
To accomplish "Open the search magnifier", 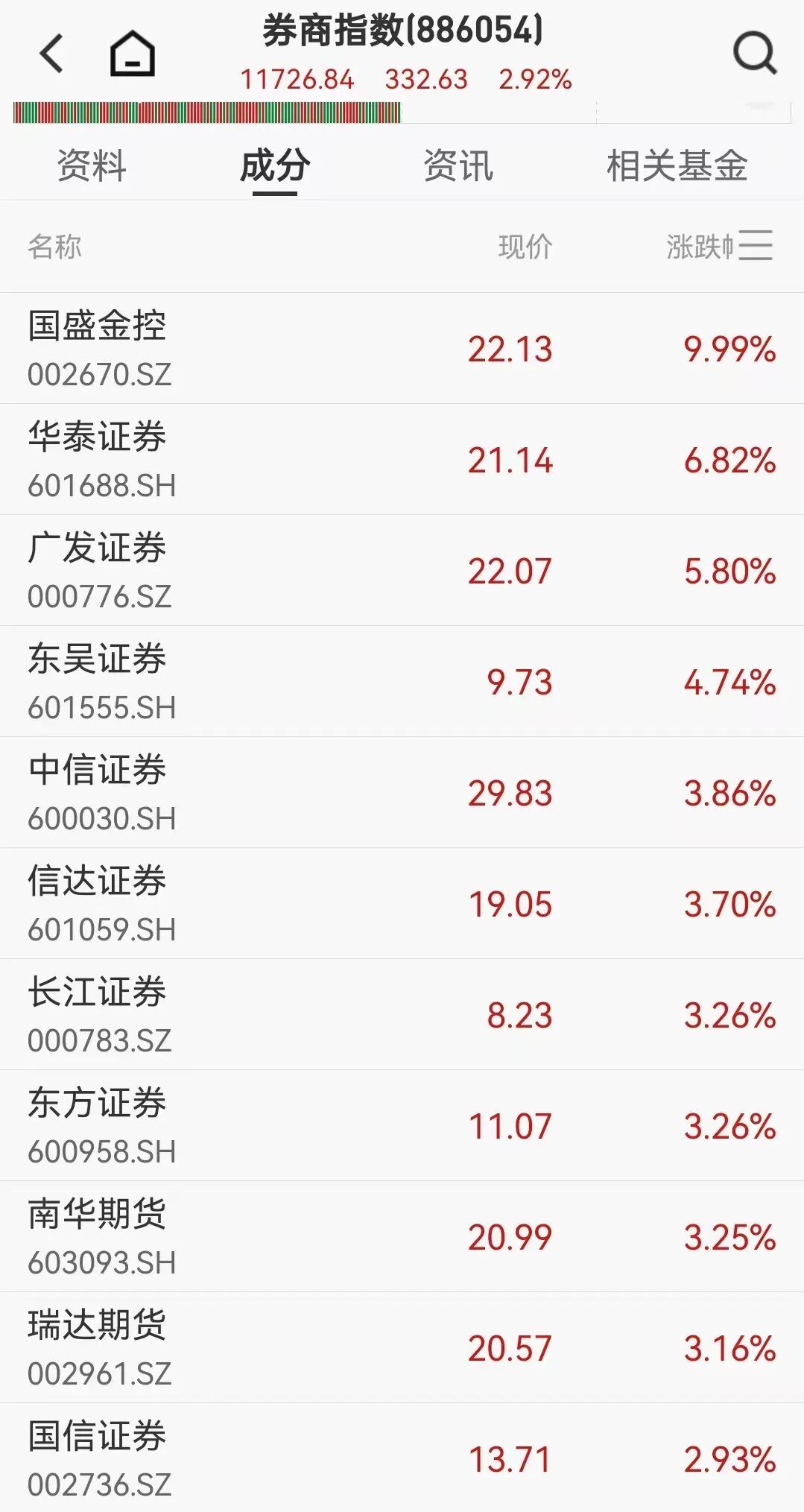I will pyautogui.click(x=755, y=53).
